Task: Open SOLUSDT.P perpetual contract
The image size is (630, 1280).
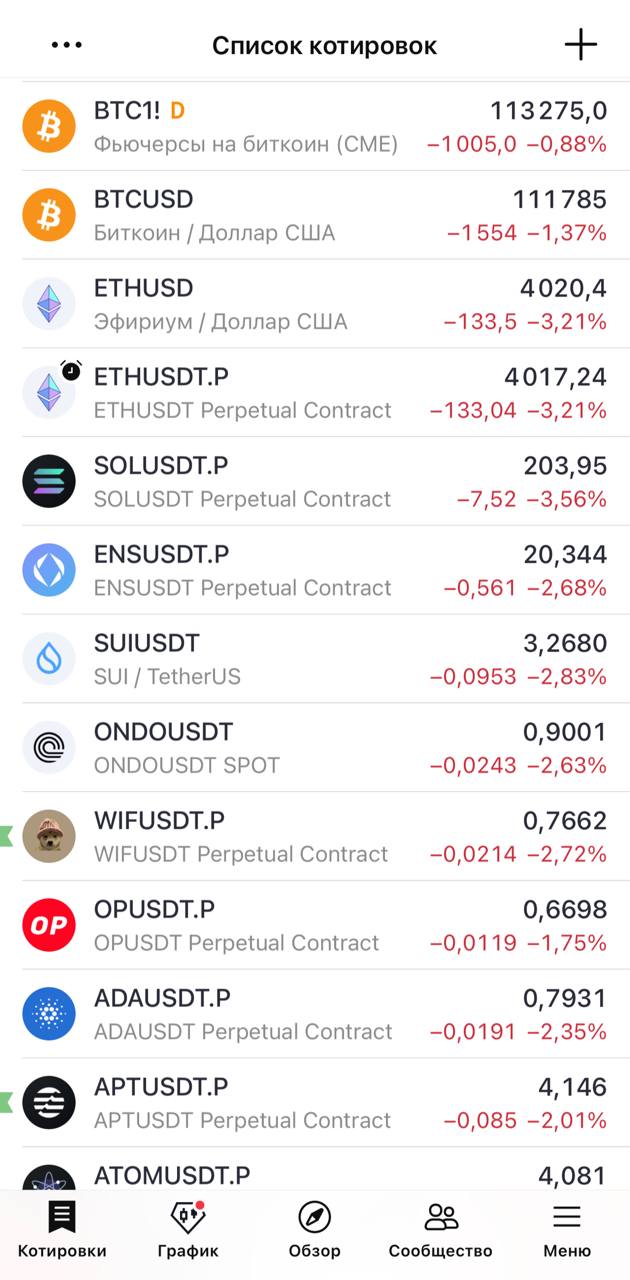Action: coord(315,481)
